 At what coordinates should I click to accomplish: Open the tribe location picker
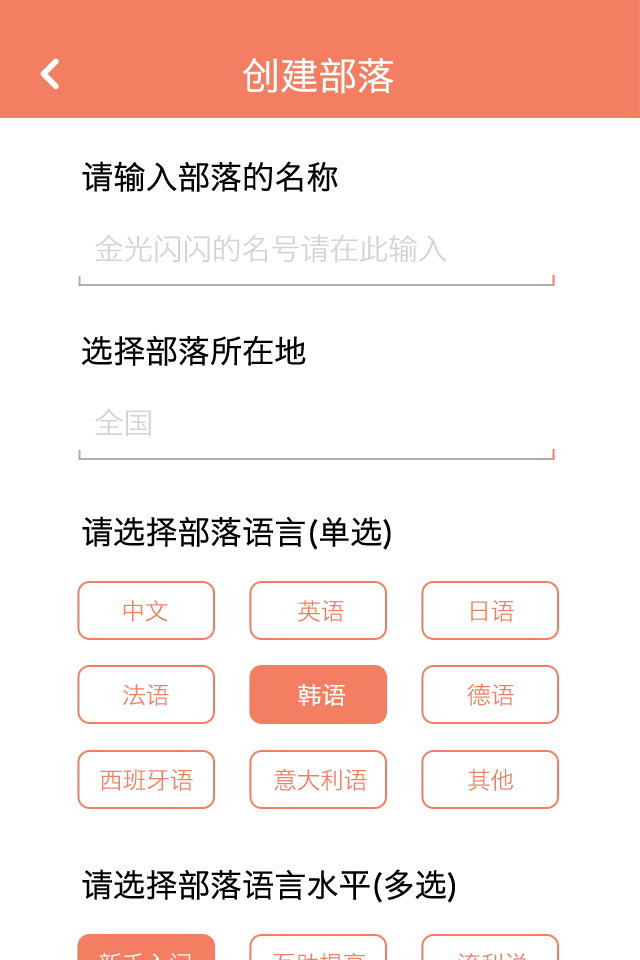[x=316, y=424]
